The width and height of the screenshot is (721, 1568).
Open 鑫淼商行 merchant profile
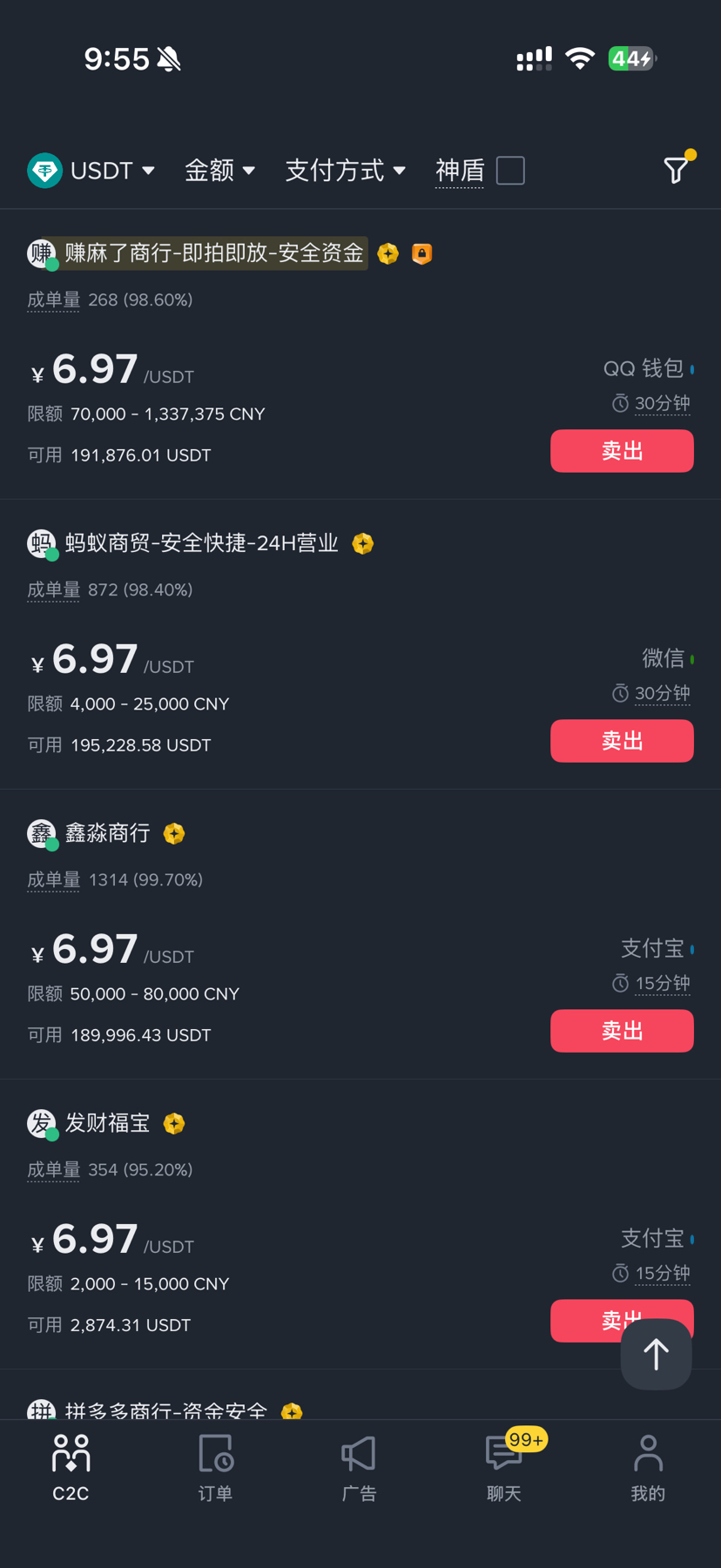pyautogui.click(x=107, y=833)
